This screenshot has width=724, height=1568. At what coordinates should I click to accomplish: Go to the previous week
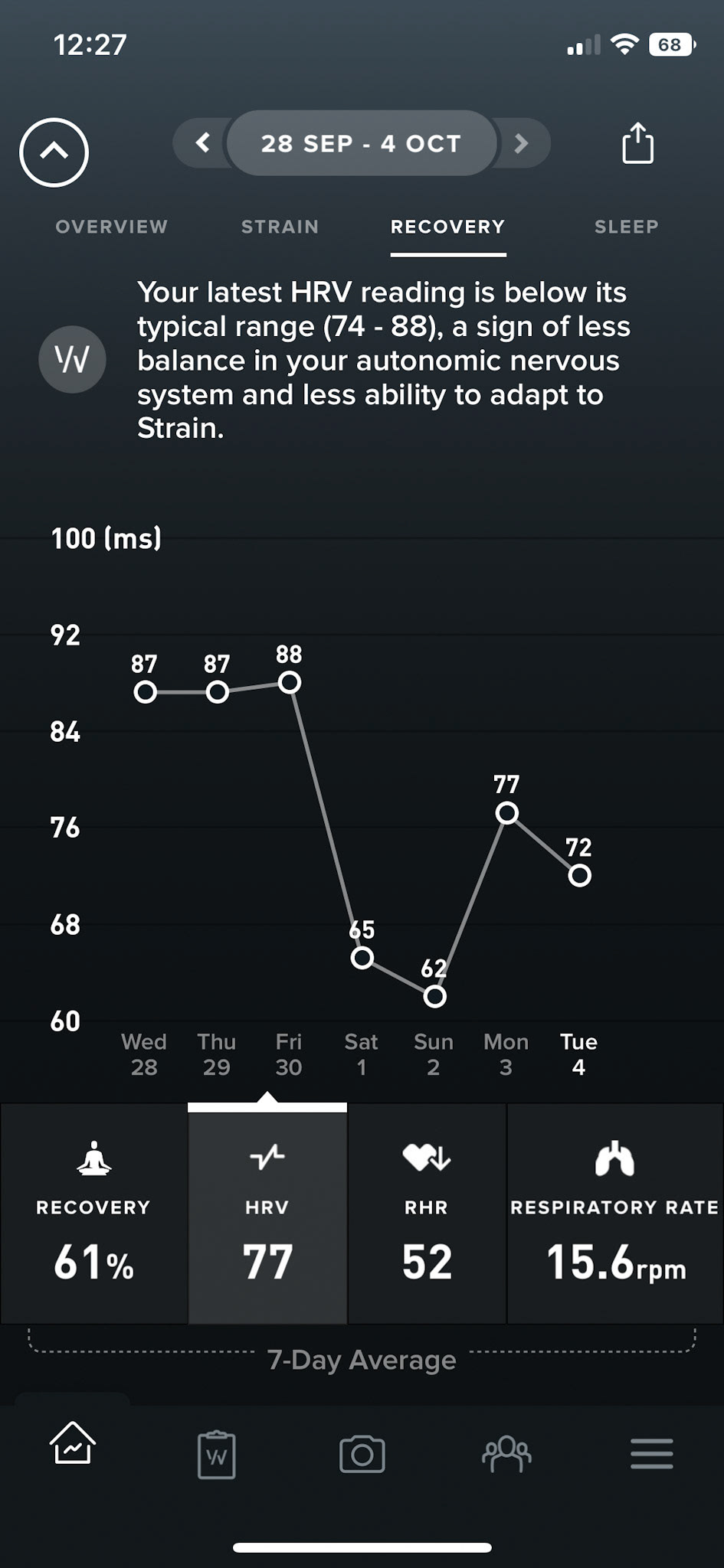[202, 143]
